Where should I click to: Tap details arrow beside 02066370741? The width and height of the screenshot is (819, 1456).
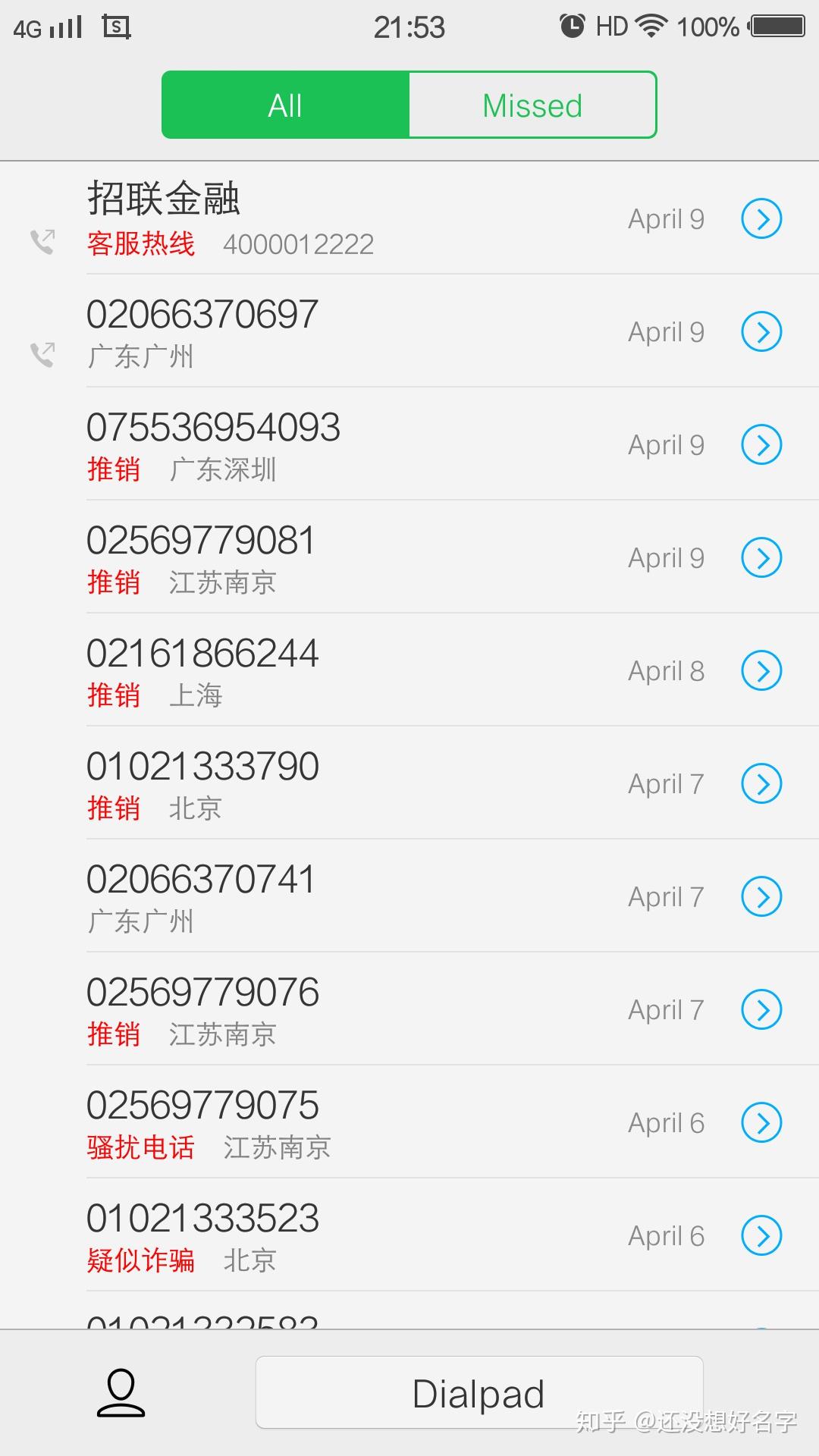(x=761, y=897)
